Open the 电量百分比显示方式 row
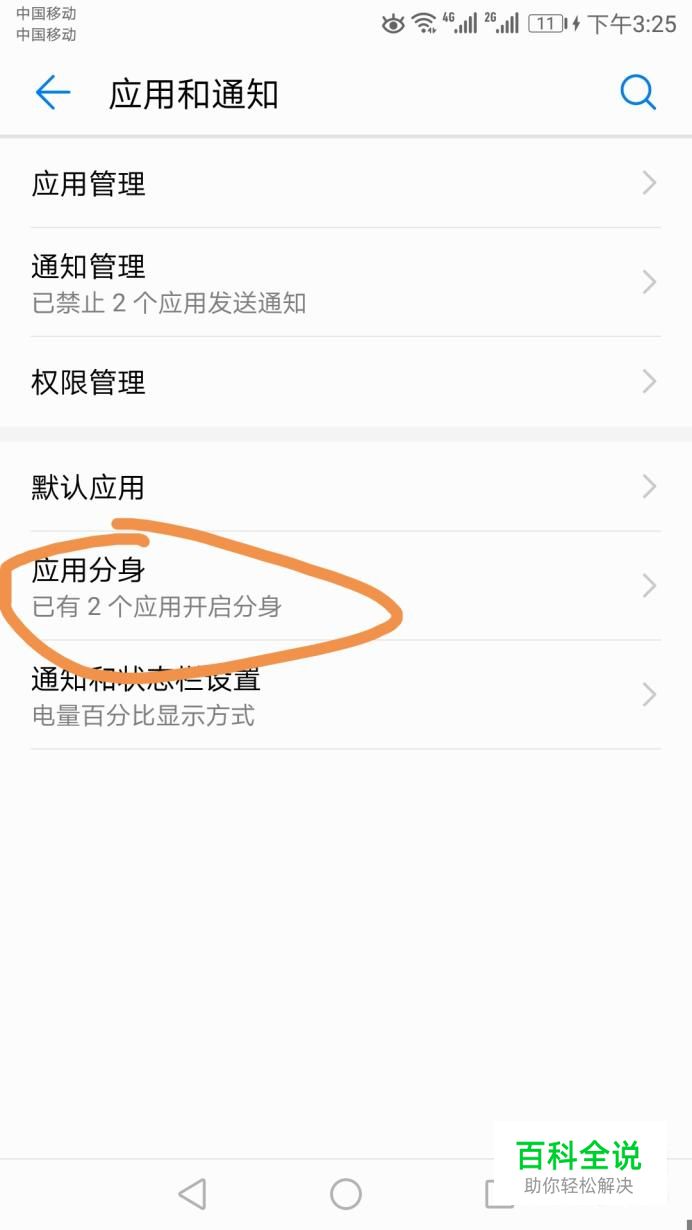The width and height of the screenshot is (692, 1230). pos(345,695)
